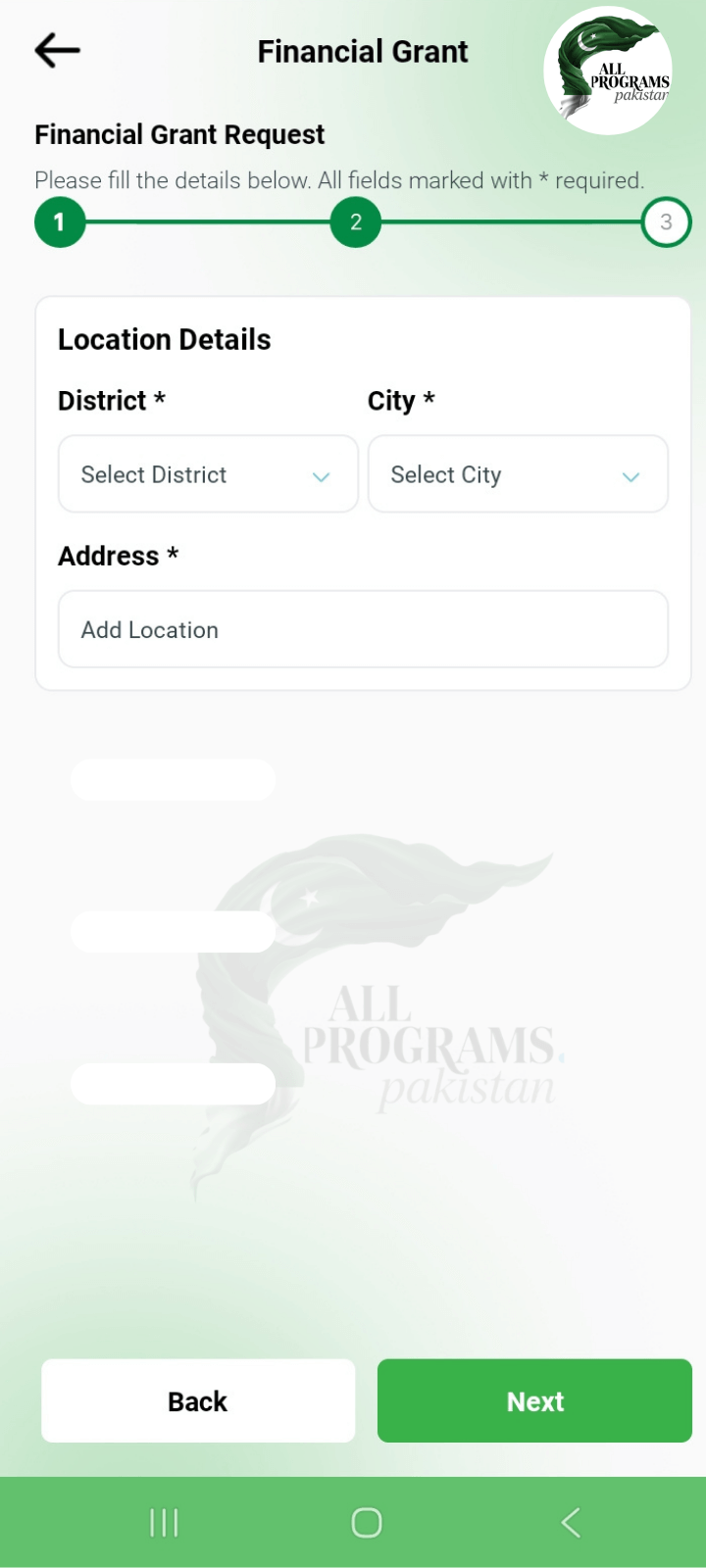
Task: Click the Financial Grant title at the top
Action: click(362, 50)
